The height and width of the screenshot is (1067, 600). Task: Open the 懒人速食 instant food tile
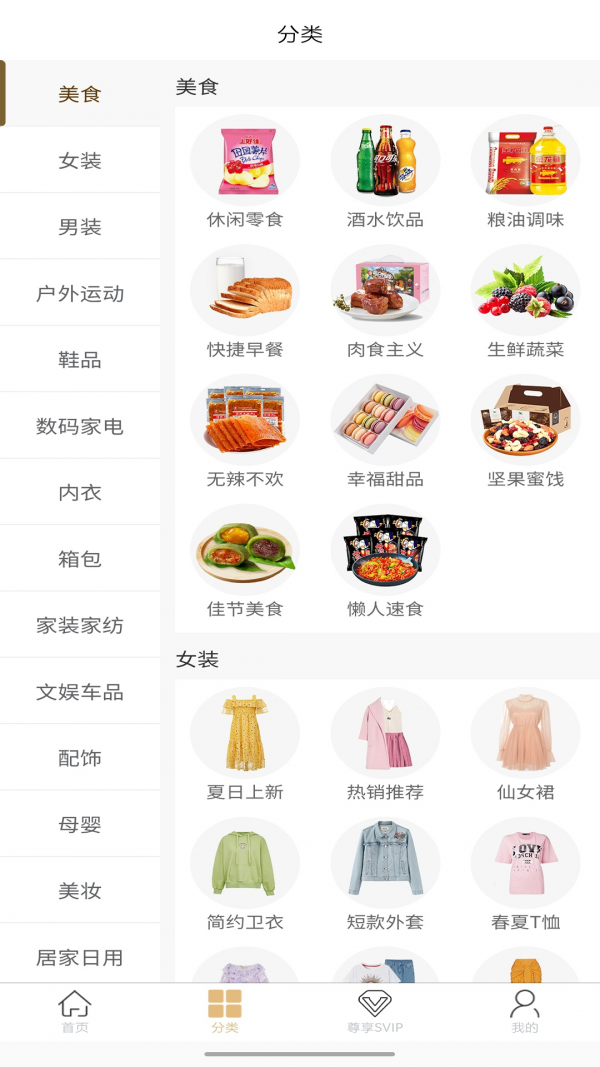[385, 562]
